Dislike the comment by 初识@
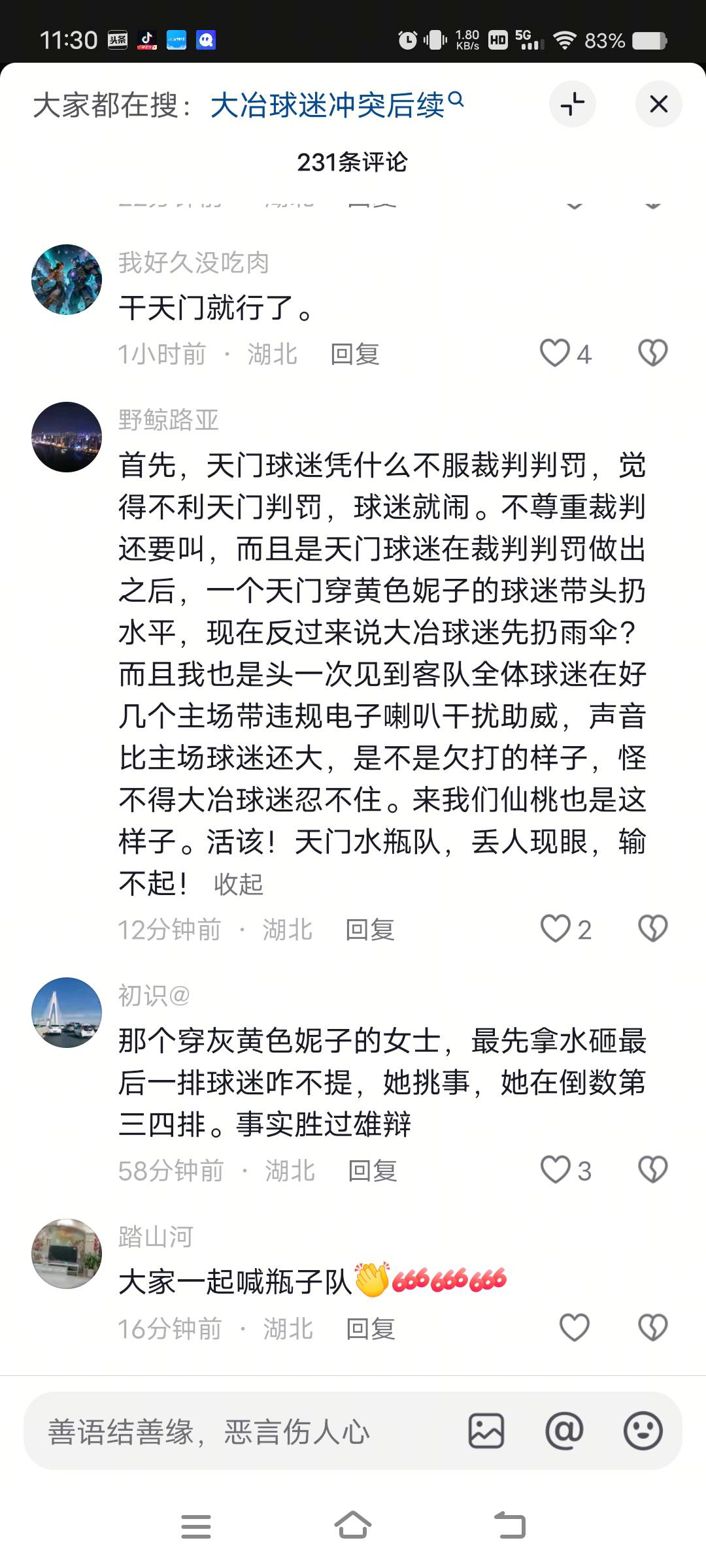The height and width of the screenshot is (1568, 706). [x=652, y=1170]
